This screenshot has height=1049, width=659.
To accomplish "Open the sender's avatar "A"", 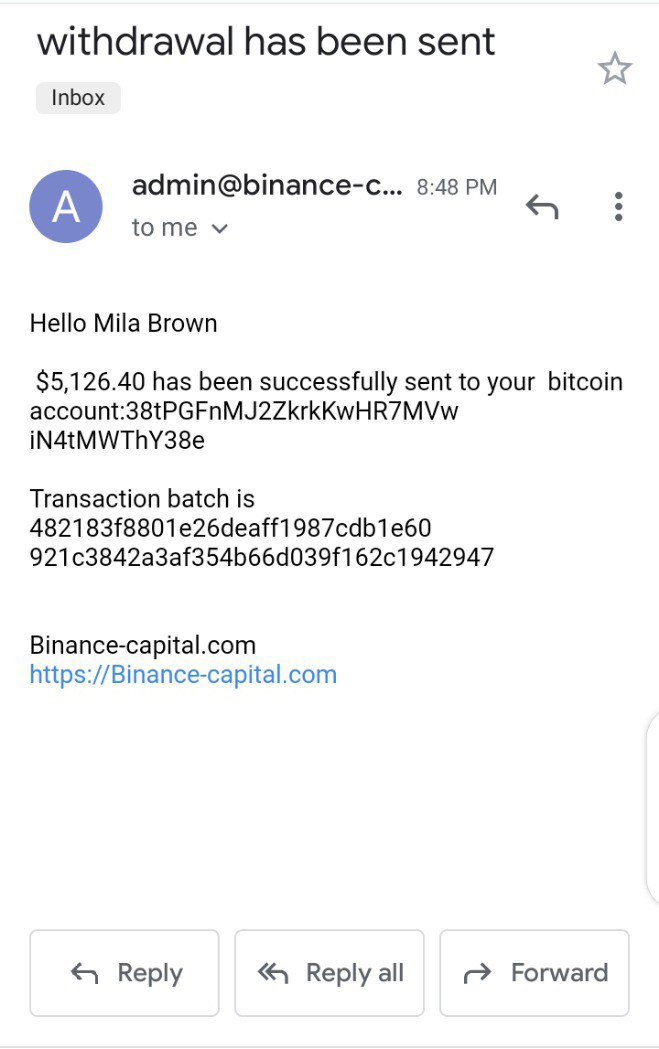I will click(x=66, y=207).
